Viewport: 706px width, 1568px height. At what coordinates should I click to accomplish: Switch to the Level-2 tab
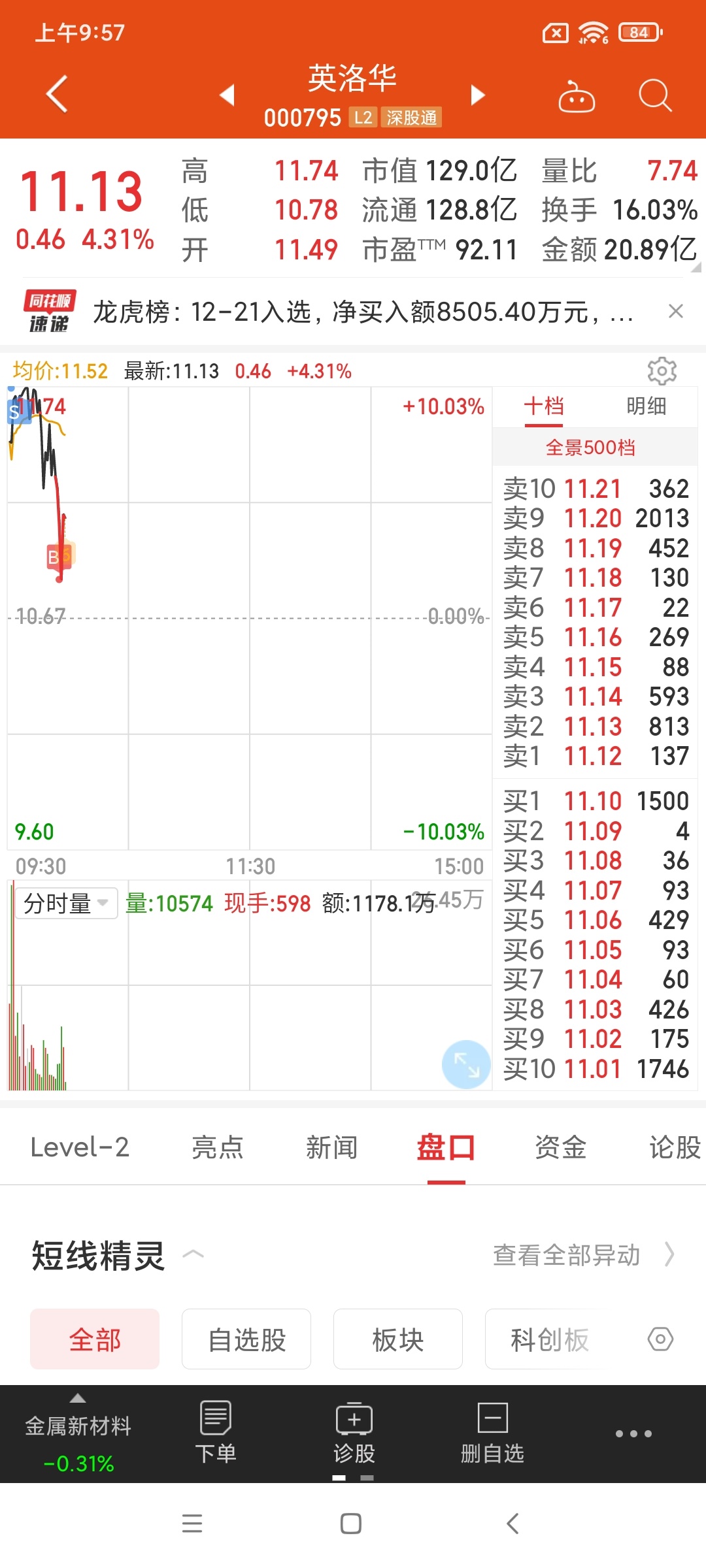[x=80, y=1147]
